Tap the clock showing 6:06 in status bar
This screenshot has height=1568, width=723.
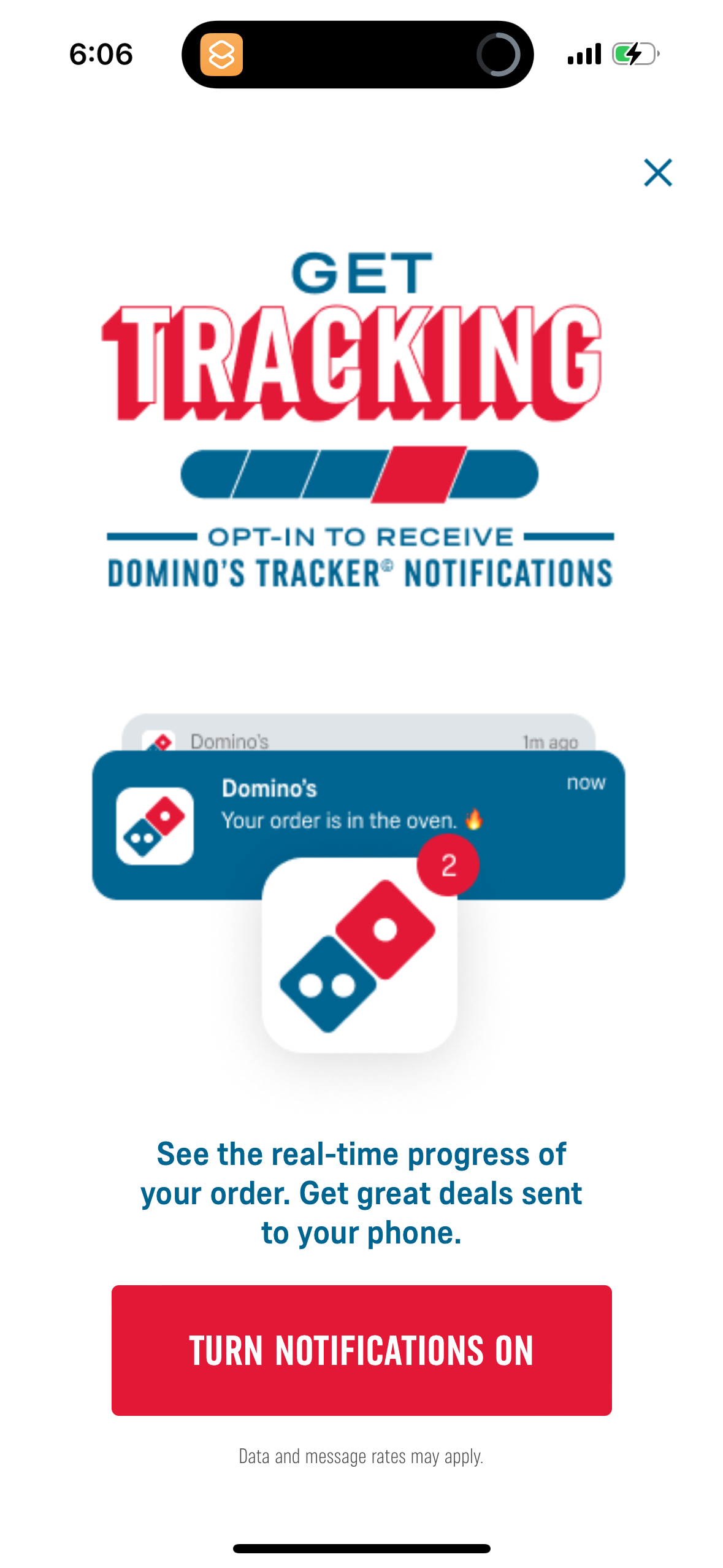[x=101, y=54]
